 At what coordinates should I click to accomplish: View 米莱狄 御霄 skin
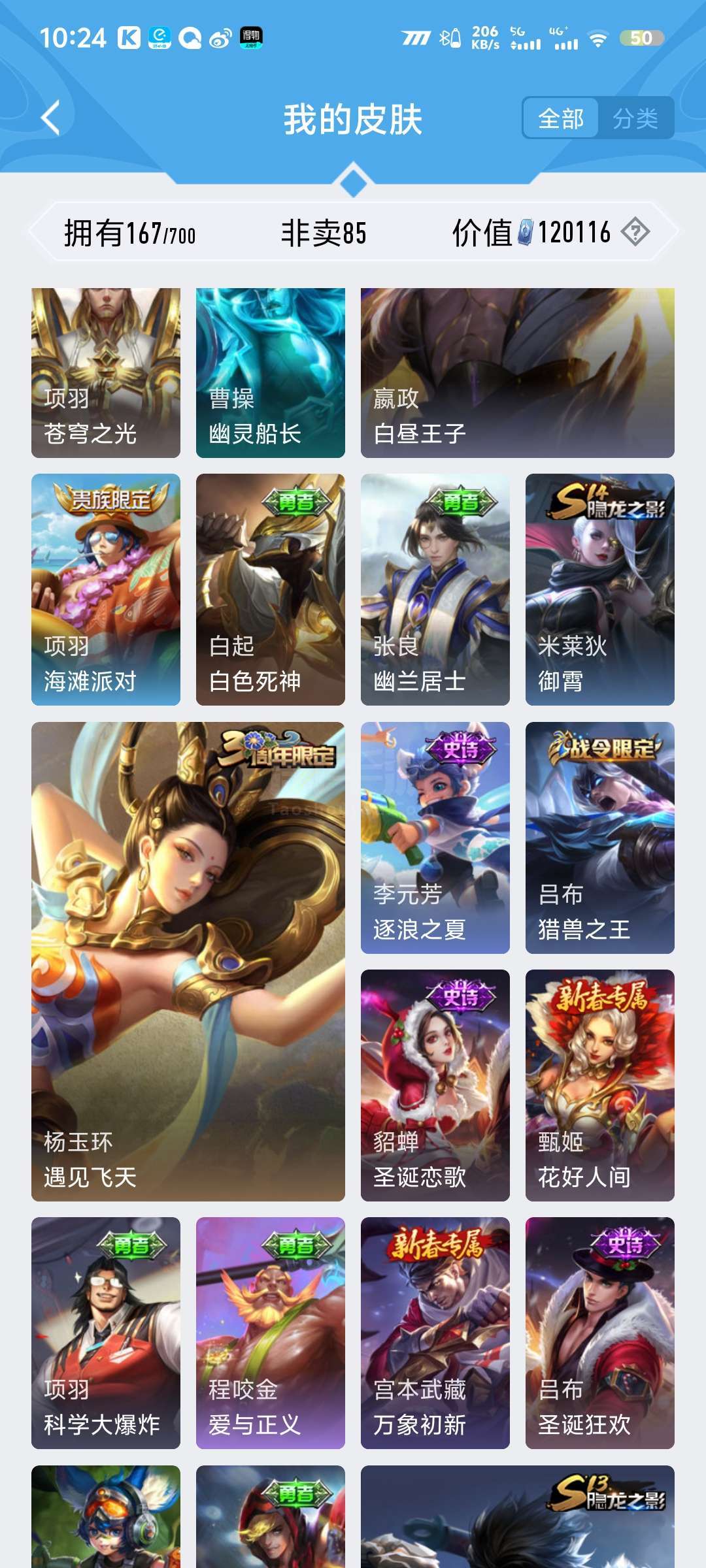[600, 589]
